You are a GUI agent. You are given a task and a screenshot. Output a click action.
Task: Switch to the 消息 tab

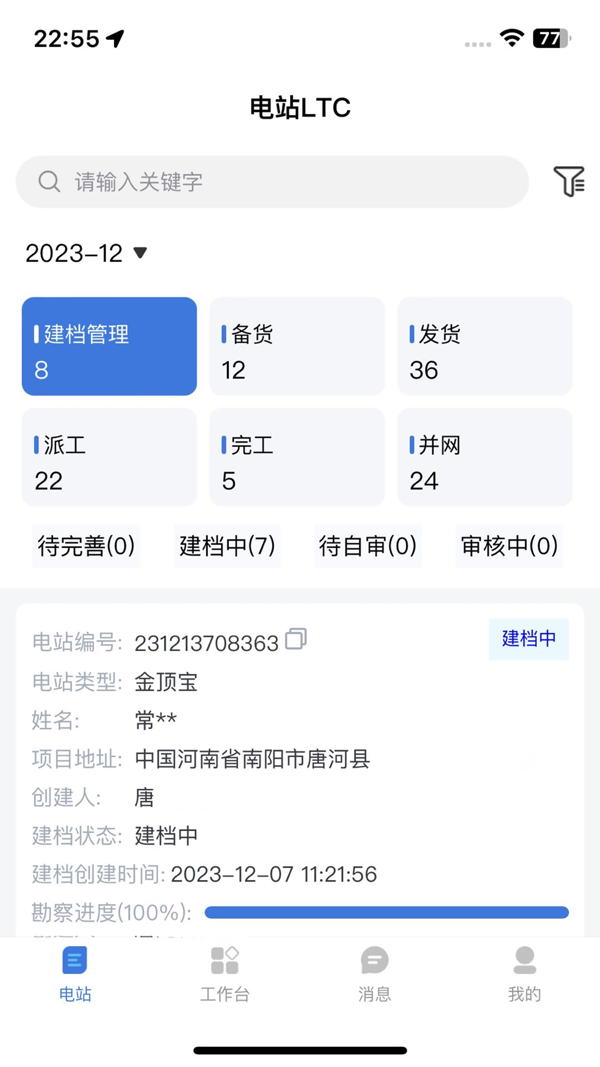[375, 973]
